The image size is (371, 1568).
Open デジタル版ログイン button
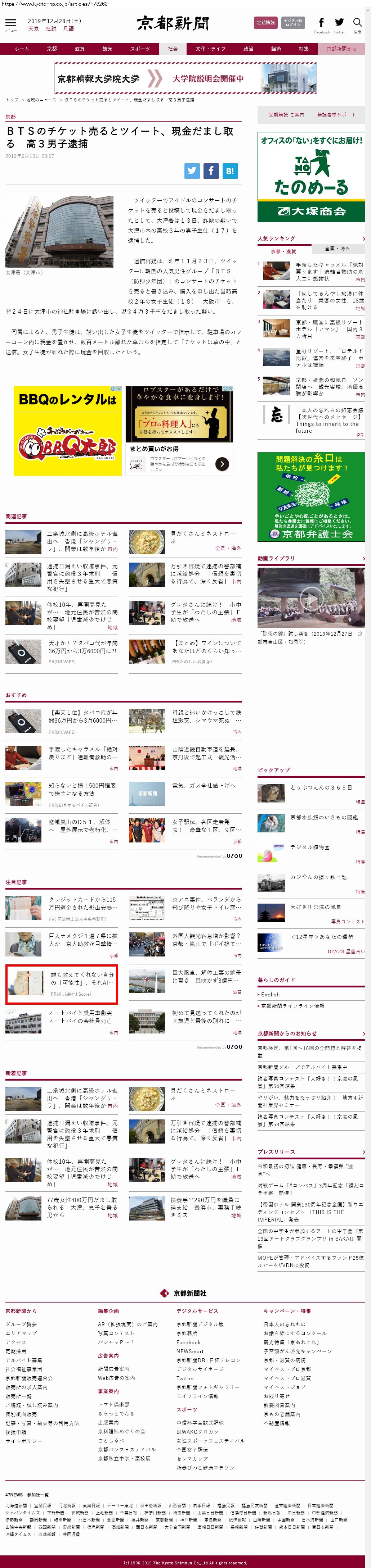pyautogui.click(x=293, y=23)
